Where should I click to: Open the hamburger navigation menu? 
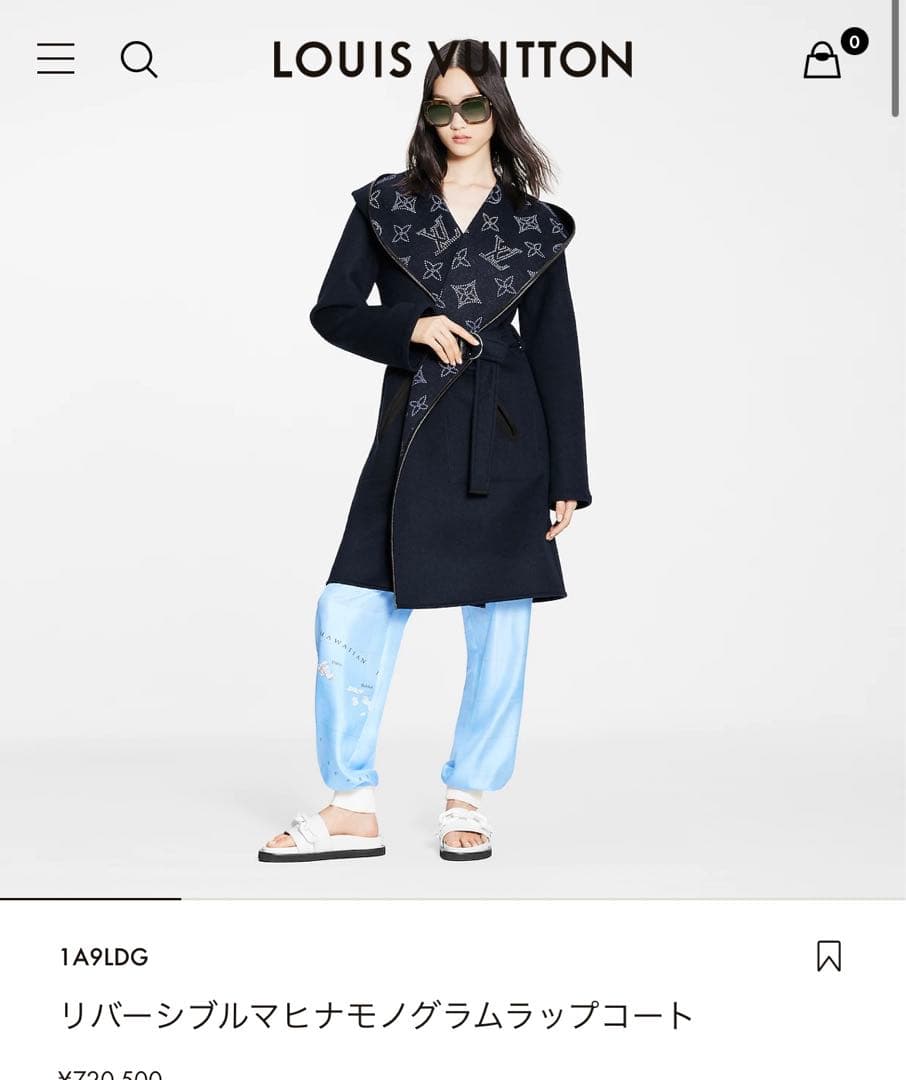coord(56,59)
